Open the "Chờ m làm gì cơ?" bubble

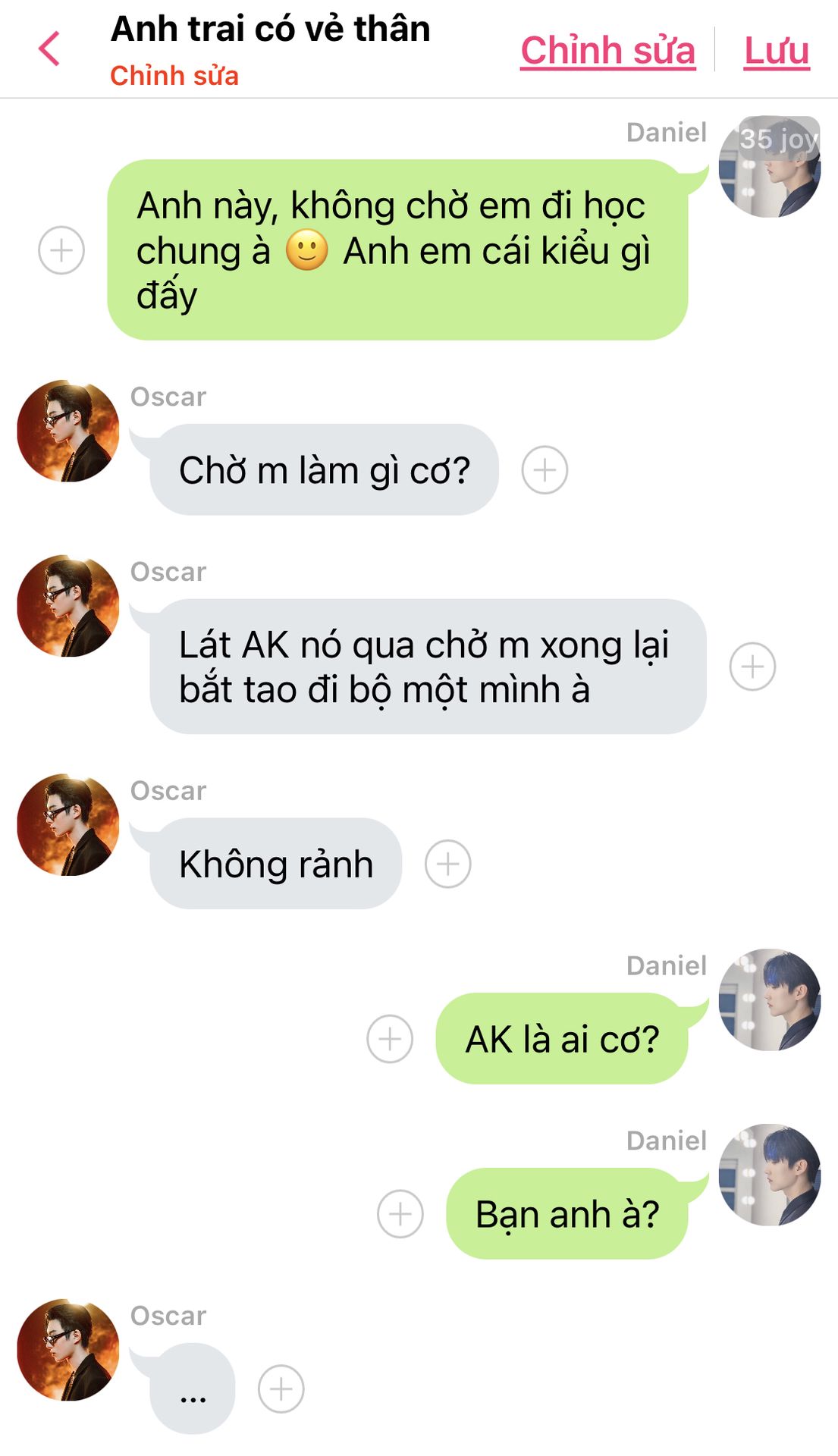coord(324,469)
